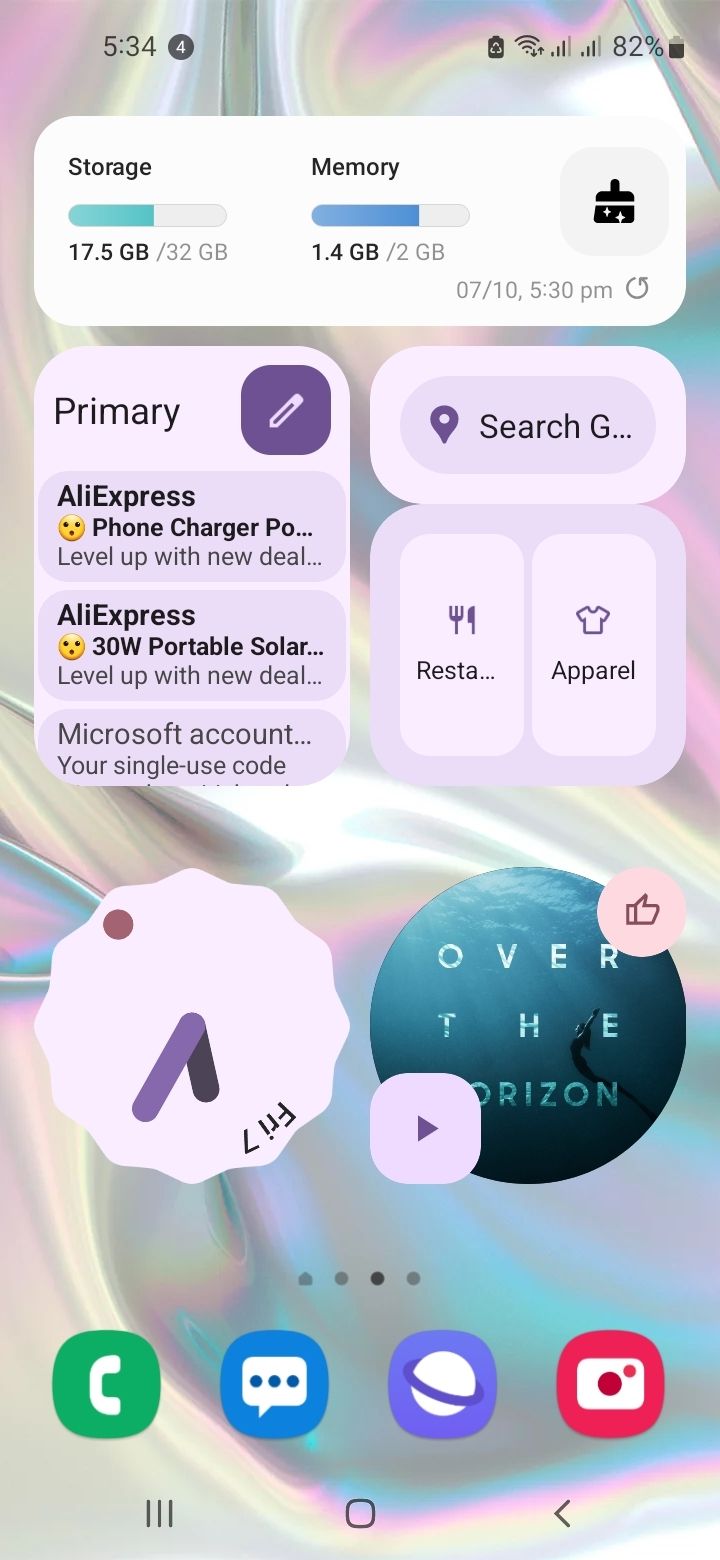Launch Samsung Internet browser
The height and width of the screenshot is (1560, 720).
pyautogui.click(x=443, y=1384)
